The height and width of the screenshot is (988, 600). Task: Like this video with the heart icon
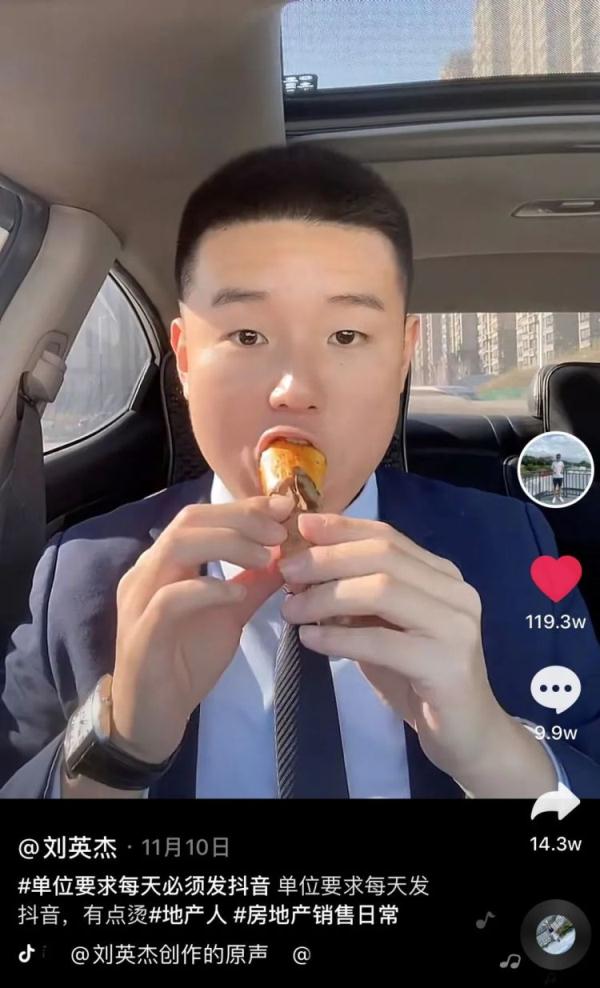[x=556, y=578]
